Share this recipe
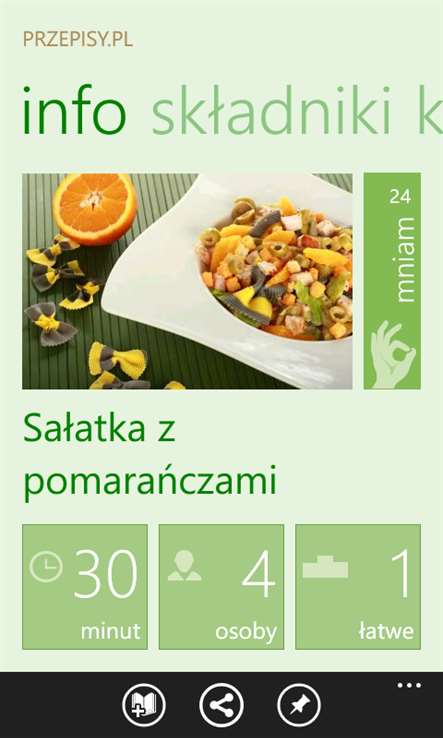The width and height of the screenshot is (443, 738). [221, 706]
